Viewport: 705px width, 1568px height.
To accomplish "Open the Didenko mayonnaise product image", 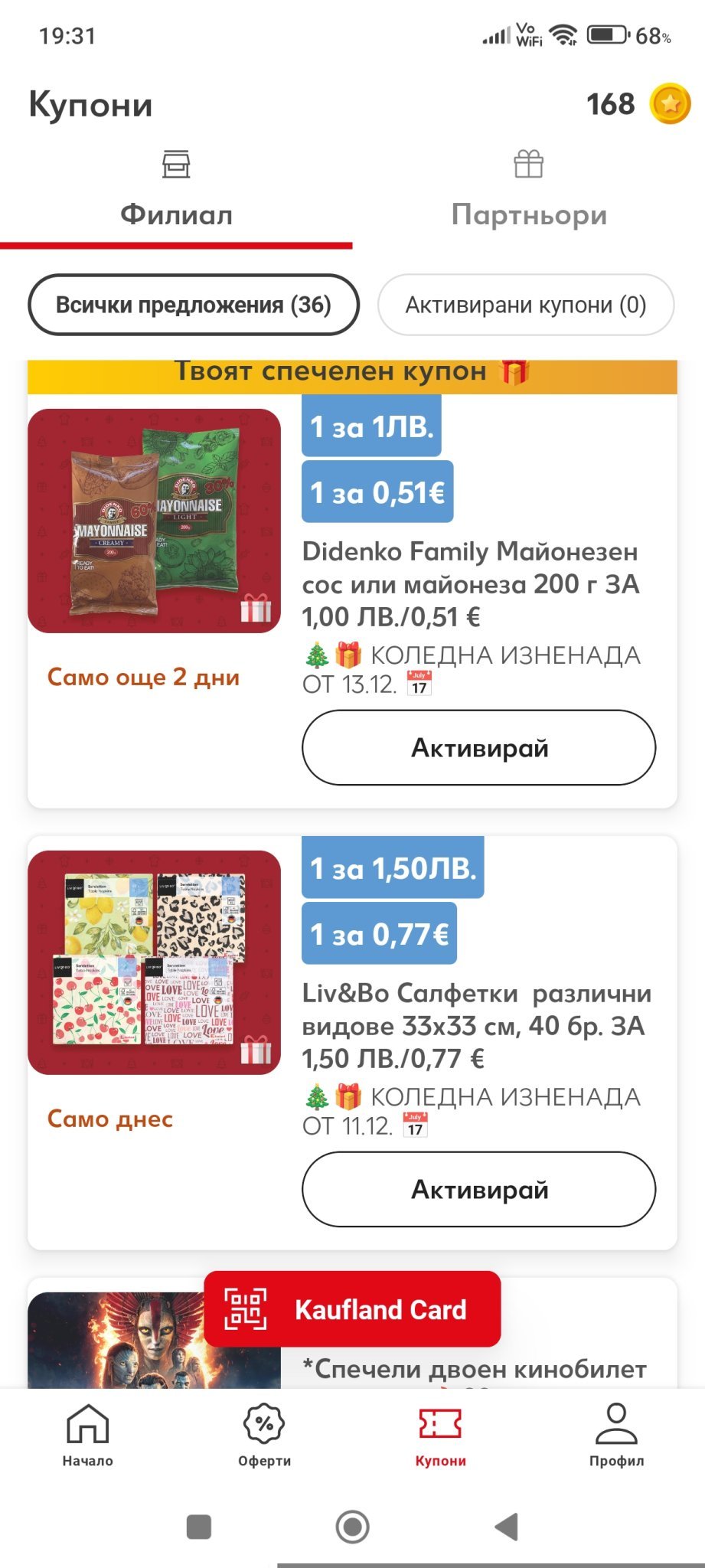I will coord(154,521).
